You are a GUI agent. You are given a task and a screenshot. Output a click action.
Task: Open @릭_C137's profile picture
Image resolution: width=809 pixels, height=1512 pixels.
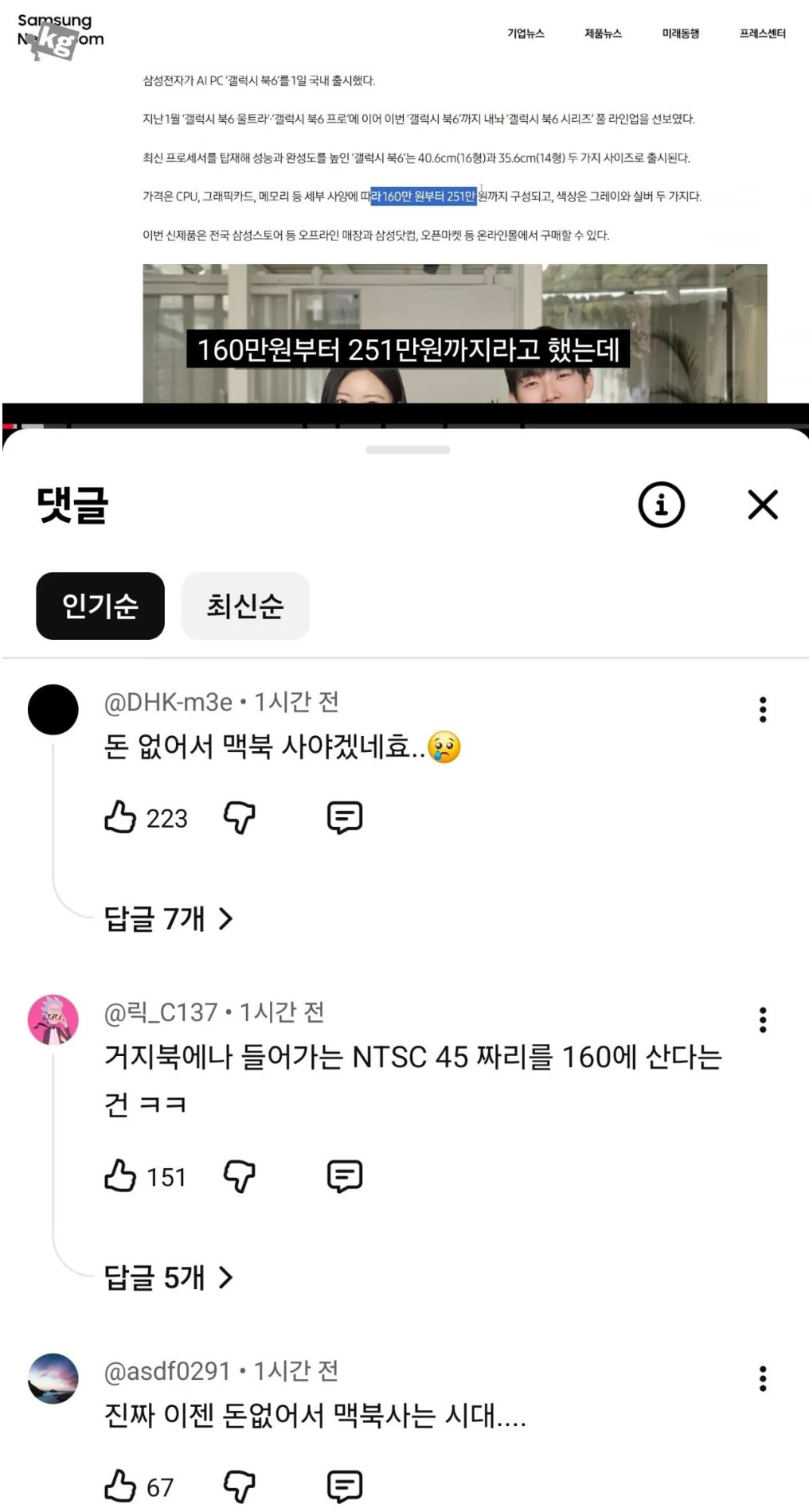point(53,1019)
